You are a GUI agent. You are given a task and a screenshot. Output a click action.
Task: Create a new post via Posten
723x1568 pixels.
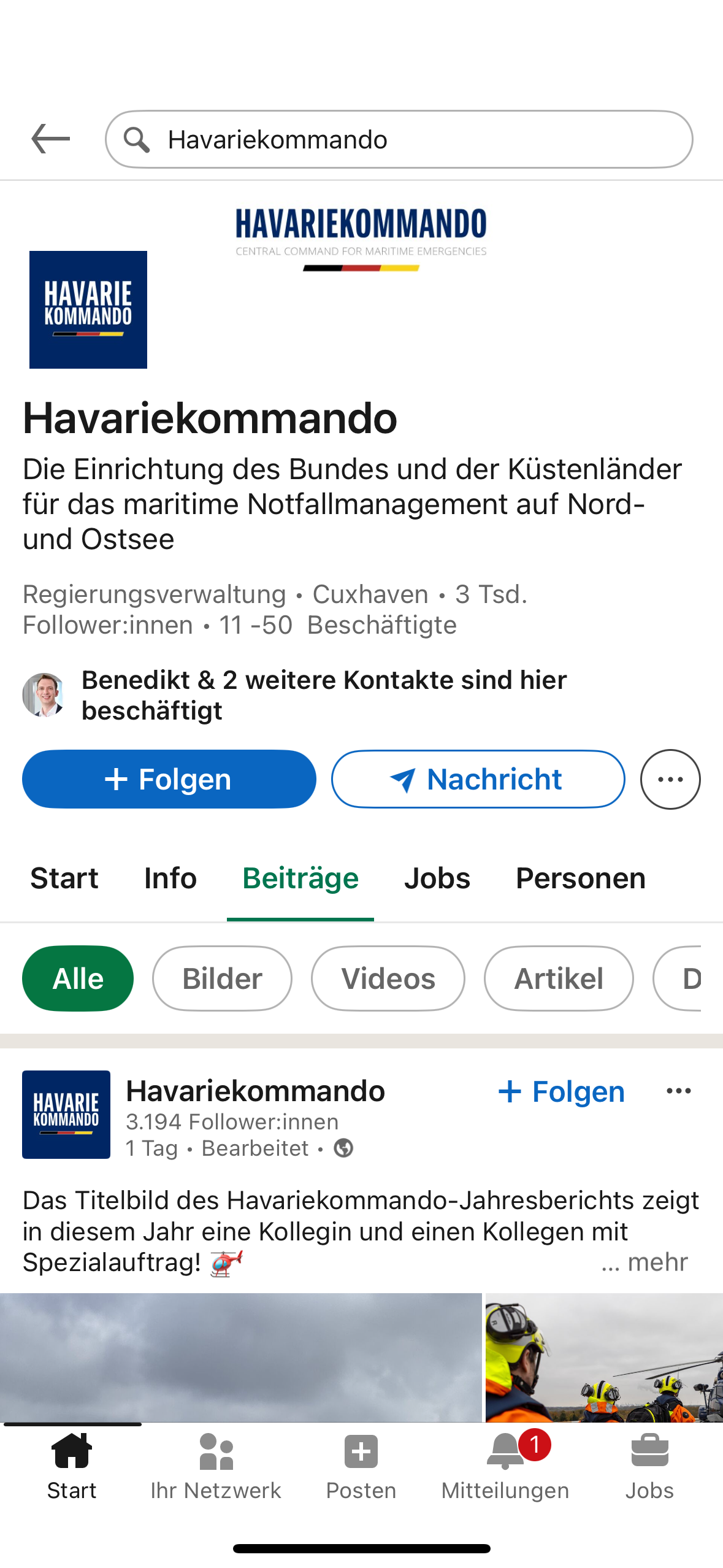(x=361, y=1467)
